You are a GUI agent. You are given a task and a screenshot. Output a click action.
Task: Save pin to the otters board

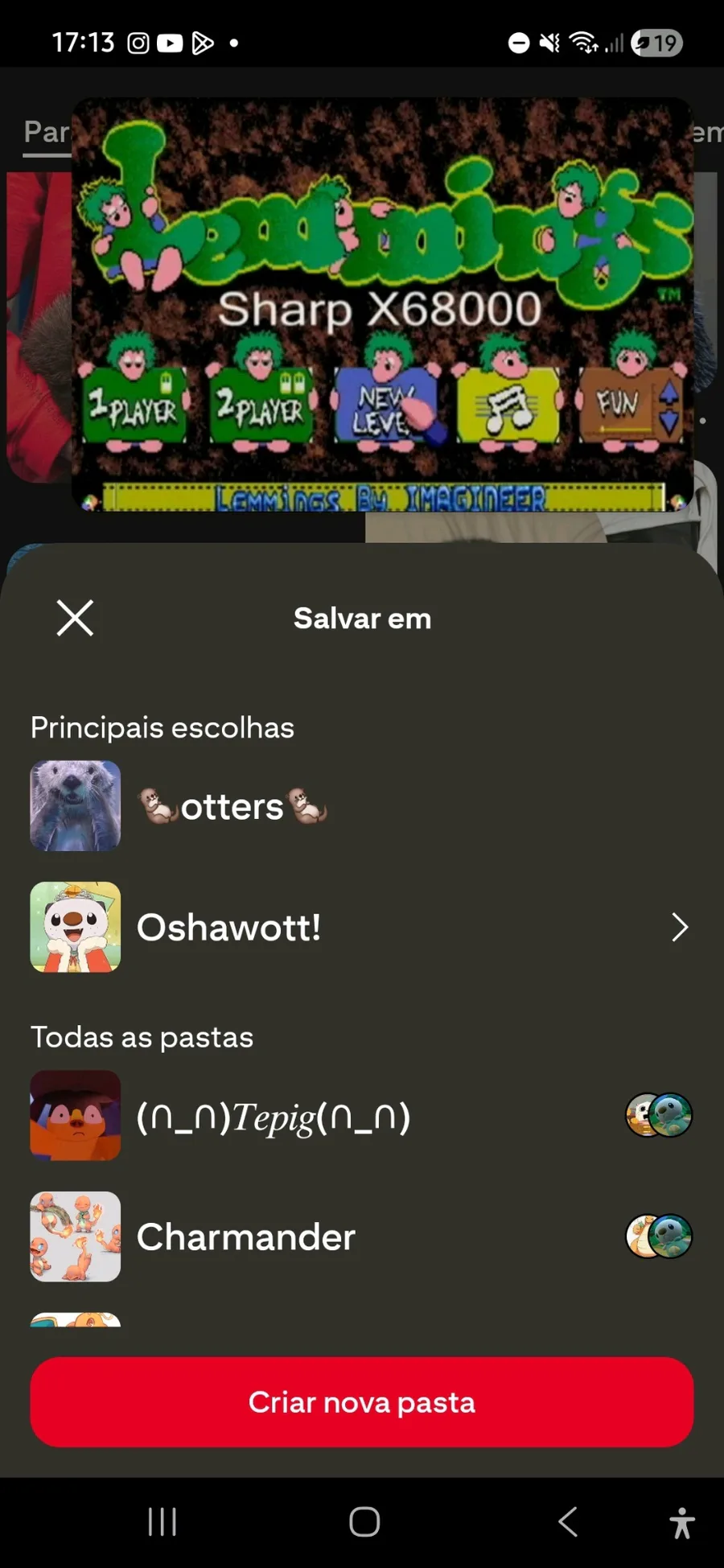point(233,806)
